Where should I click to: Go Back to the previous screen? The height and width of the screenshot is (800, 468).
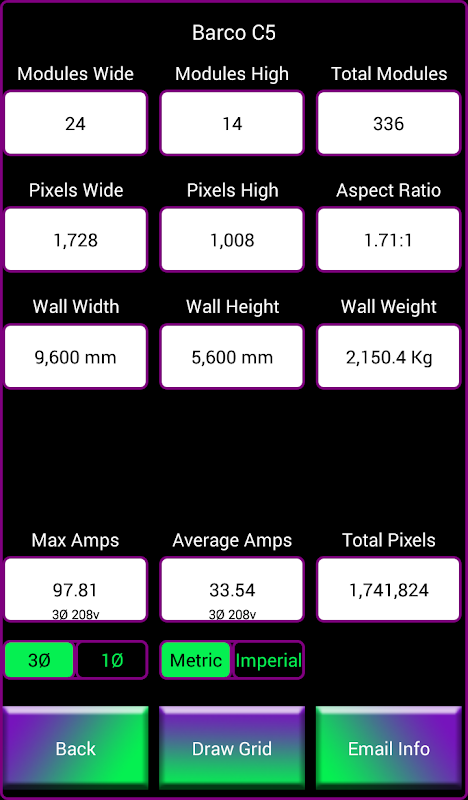click(x=76, y=748)
